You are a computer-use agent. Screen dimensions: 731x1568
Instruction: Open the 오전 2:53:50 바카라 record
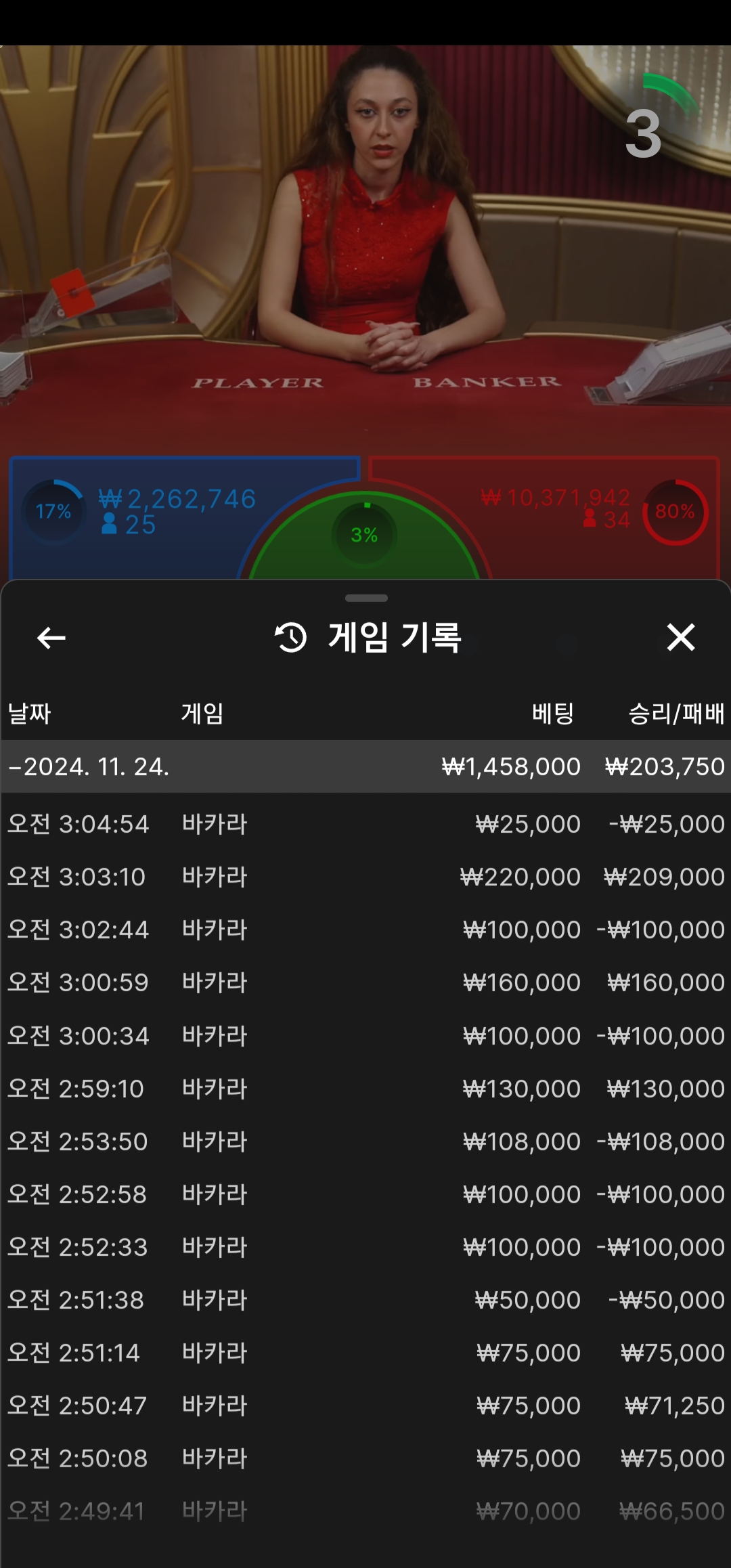pos(365,1141)
